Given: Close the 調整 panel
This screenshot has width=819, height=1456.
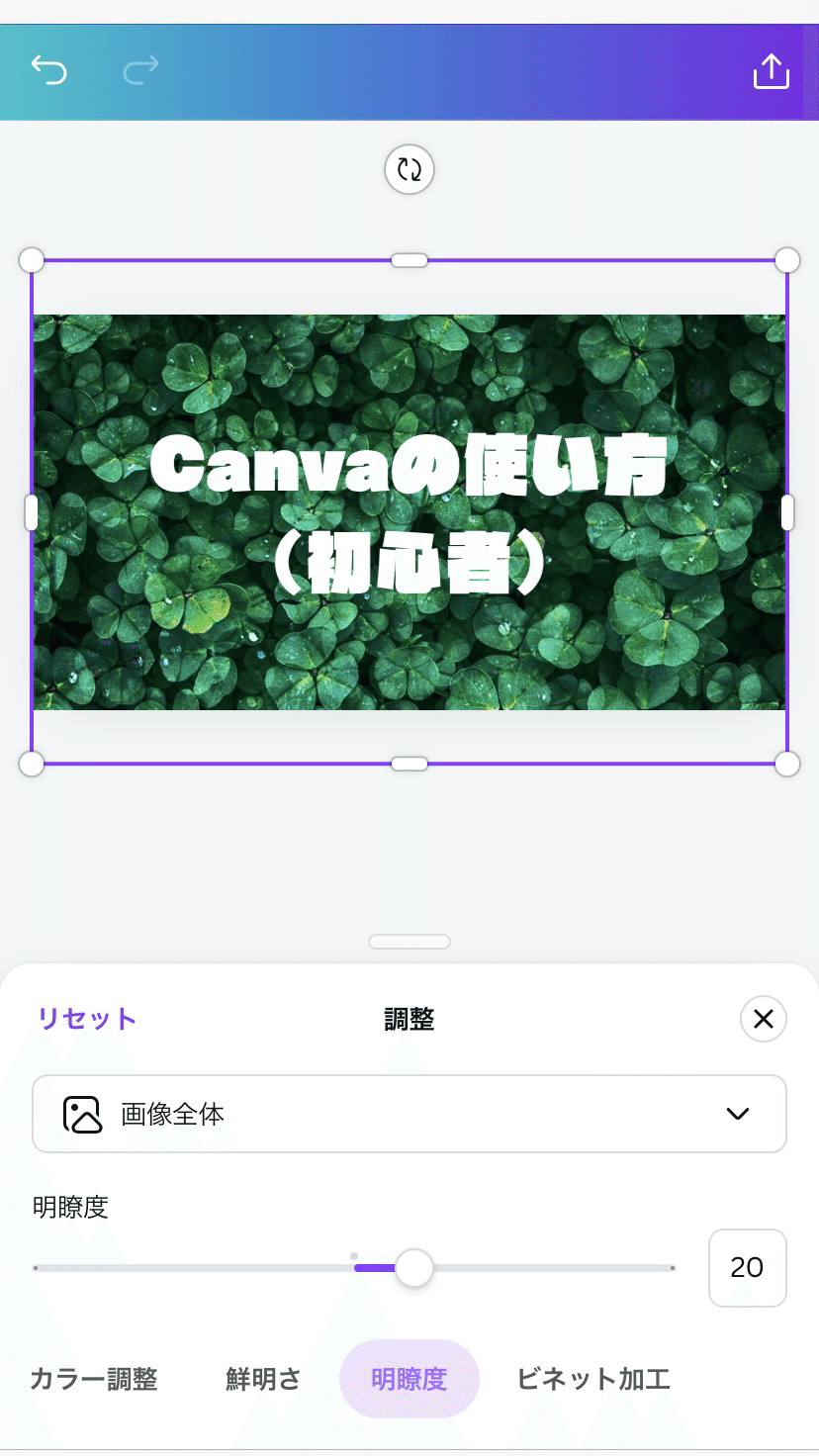Looking at the screenshot, I should point(764,1019).
